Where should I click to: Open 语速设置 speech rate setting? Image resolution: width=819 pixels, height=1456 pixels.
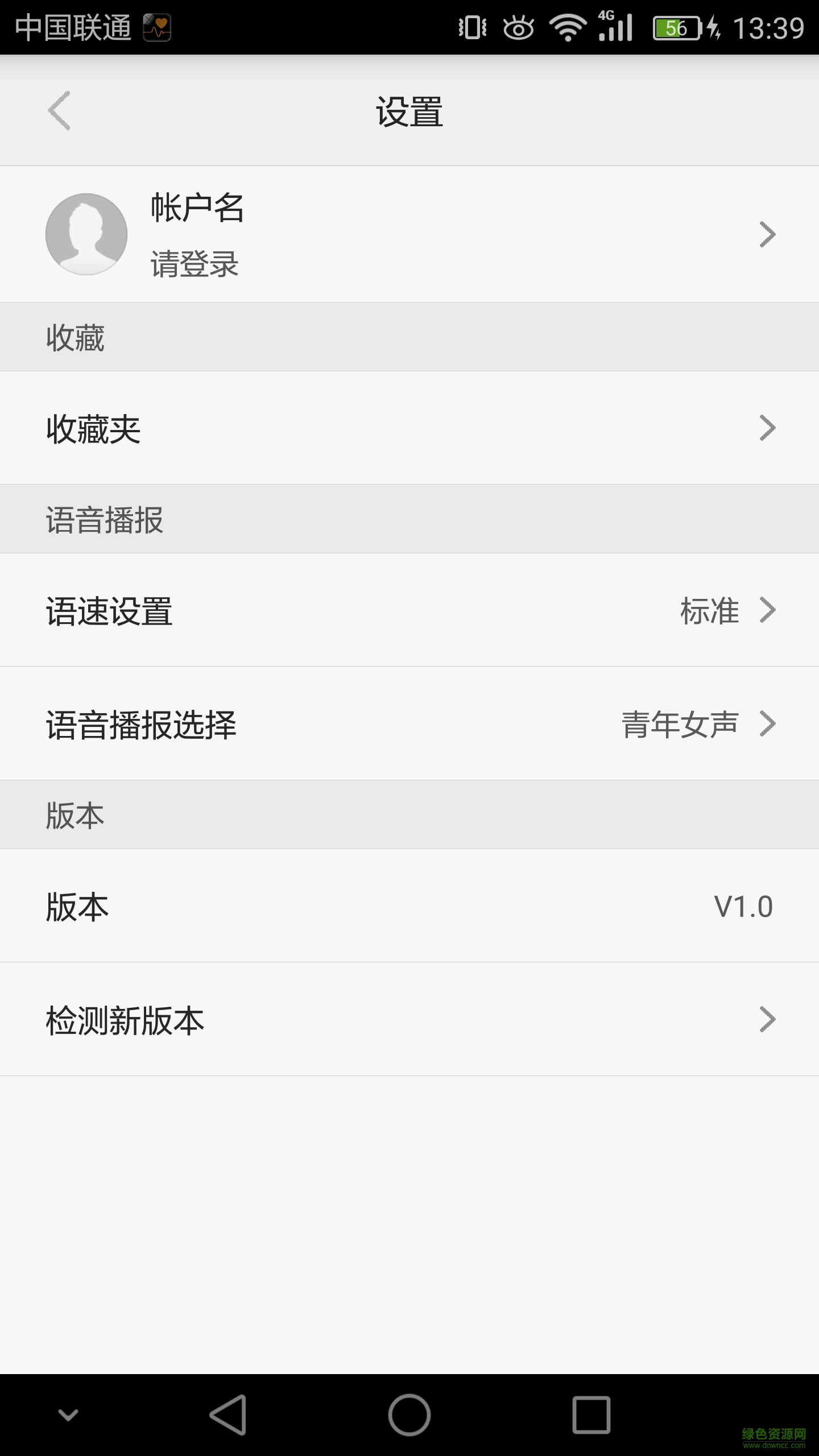tap(409, 610)
